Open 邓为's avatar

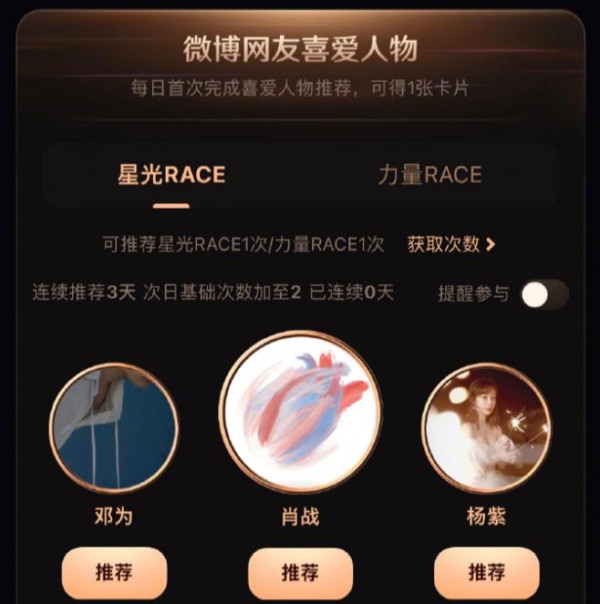[114, 427]
